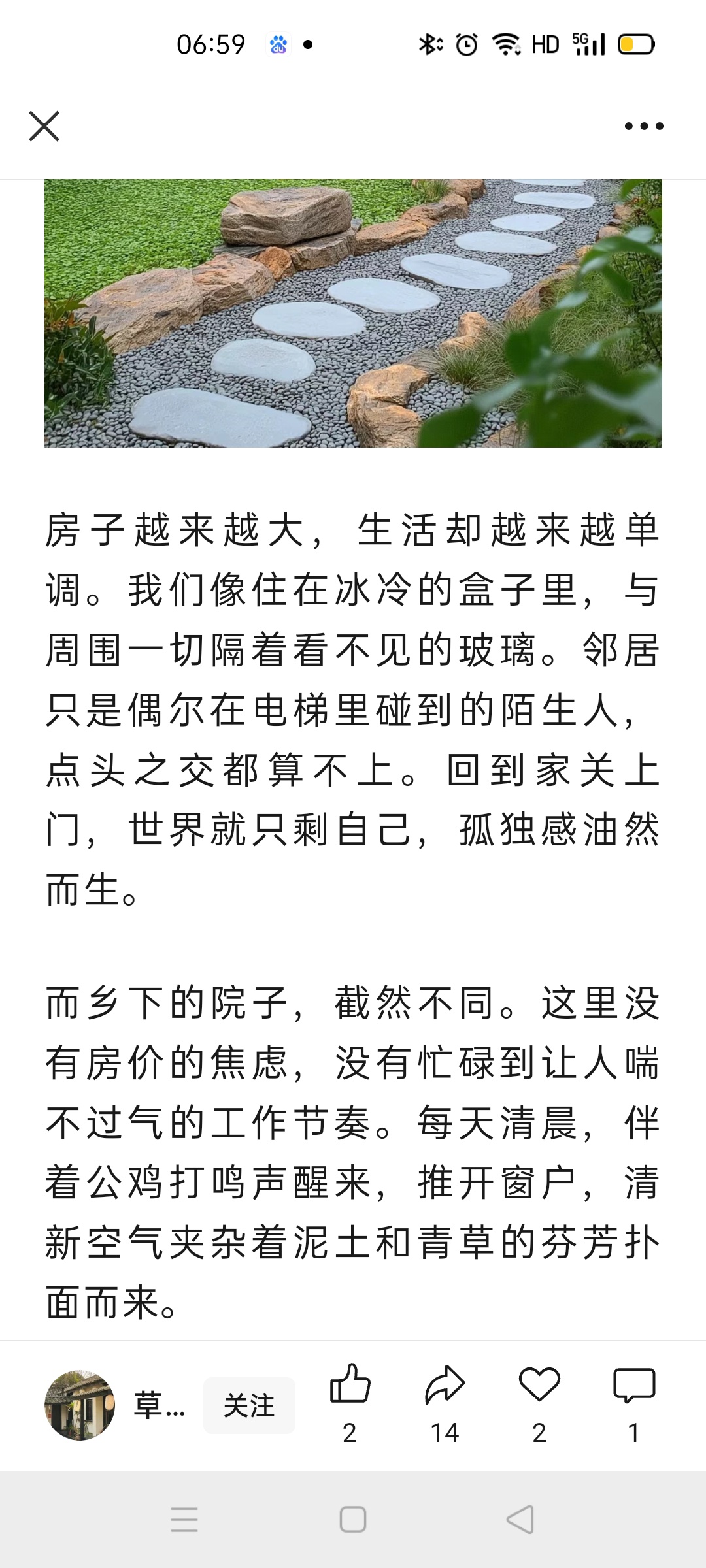Go back using system navigation
The image size is (706, 1568).
[x=520, y=1520]
